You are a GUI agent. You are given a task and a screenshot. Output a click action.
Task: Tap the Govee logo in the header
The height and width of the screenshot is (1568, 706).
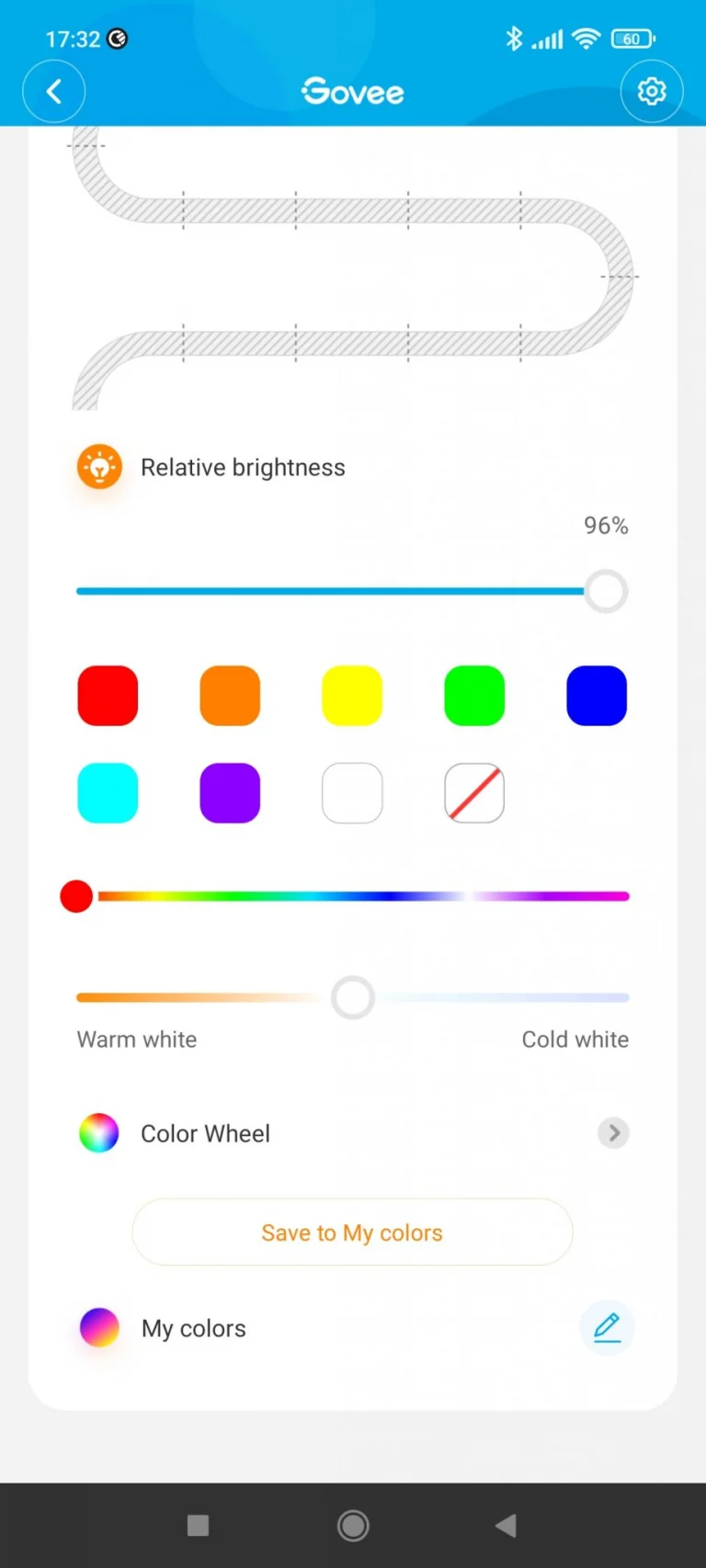click(x=352, y=91)
